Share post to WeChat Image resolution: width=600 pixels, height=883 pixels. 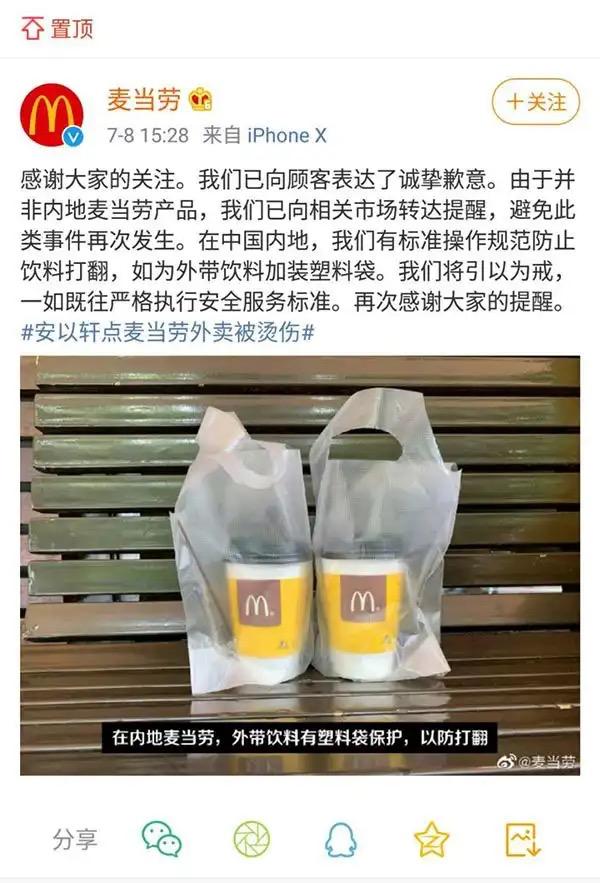click(x=161, y=839)
